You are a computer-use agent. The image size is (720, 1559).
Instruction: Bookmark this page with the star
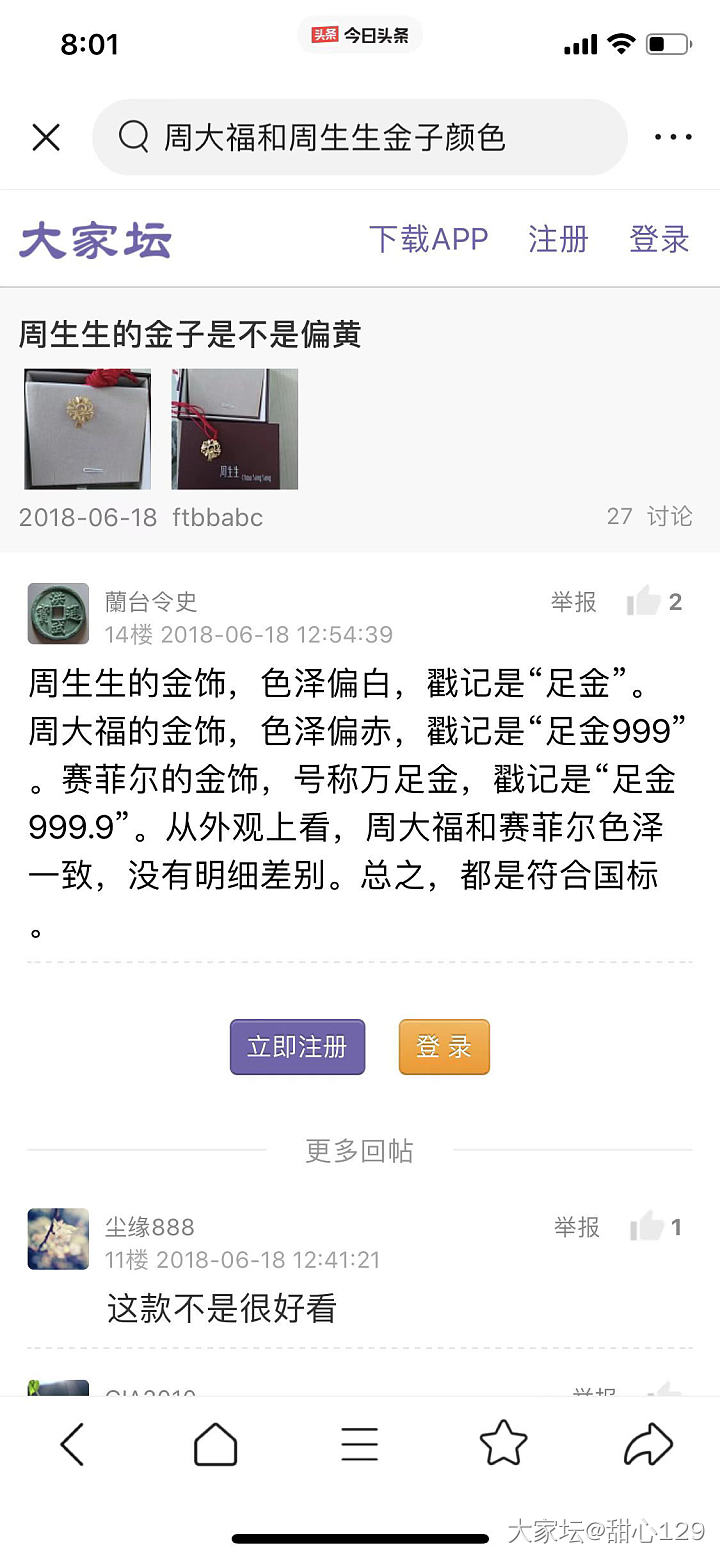pyautogui.click(x=503, y=1445)
